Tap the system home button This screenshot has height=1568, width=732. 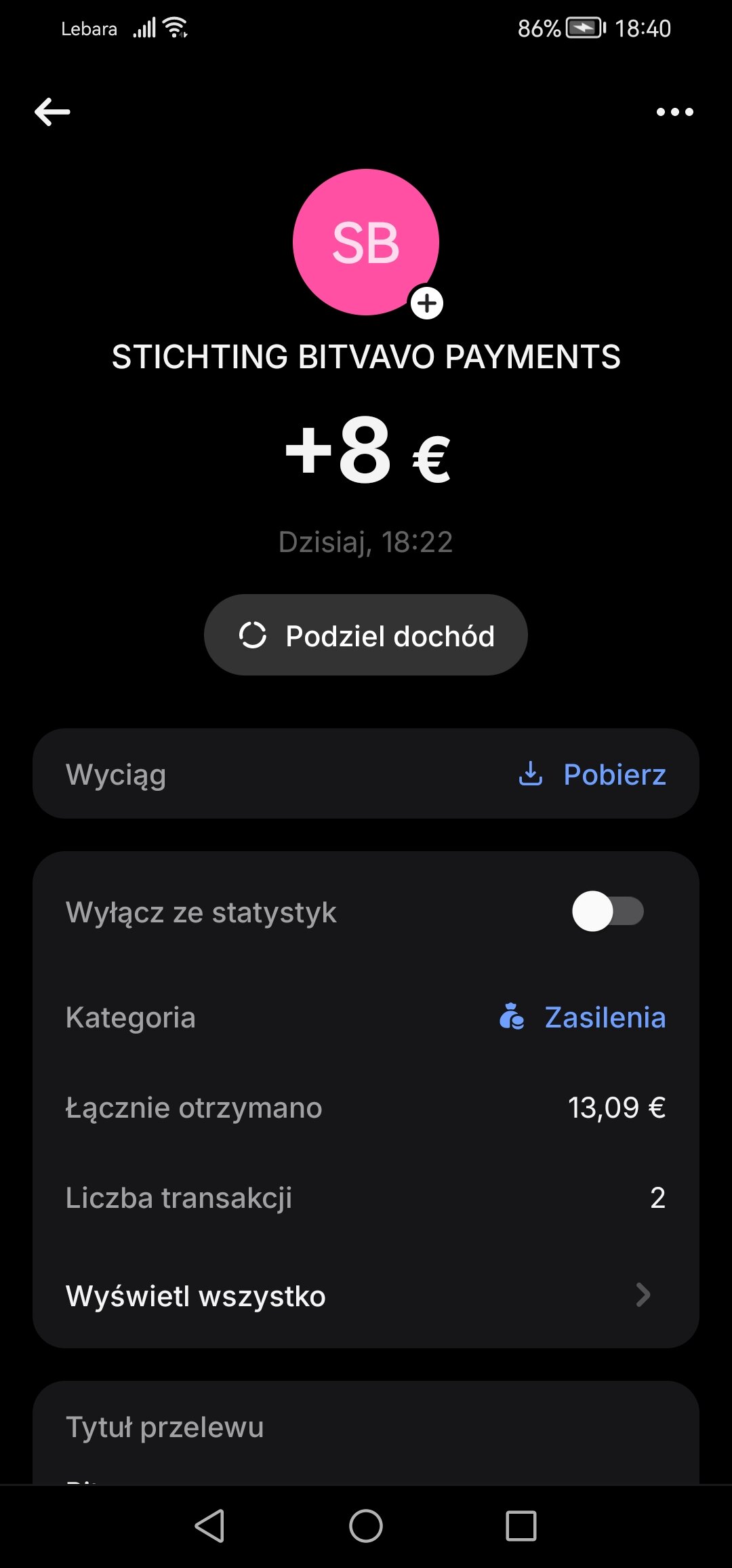pyautogui.click(x=366, y=1526)
